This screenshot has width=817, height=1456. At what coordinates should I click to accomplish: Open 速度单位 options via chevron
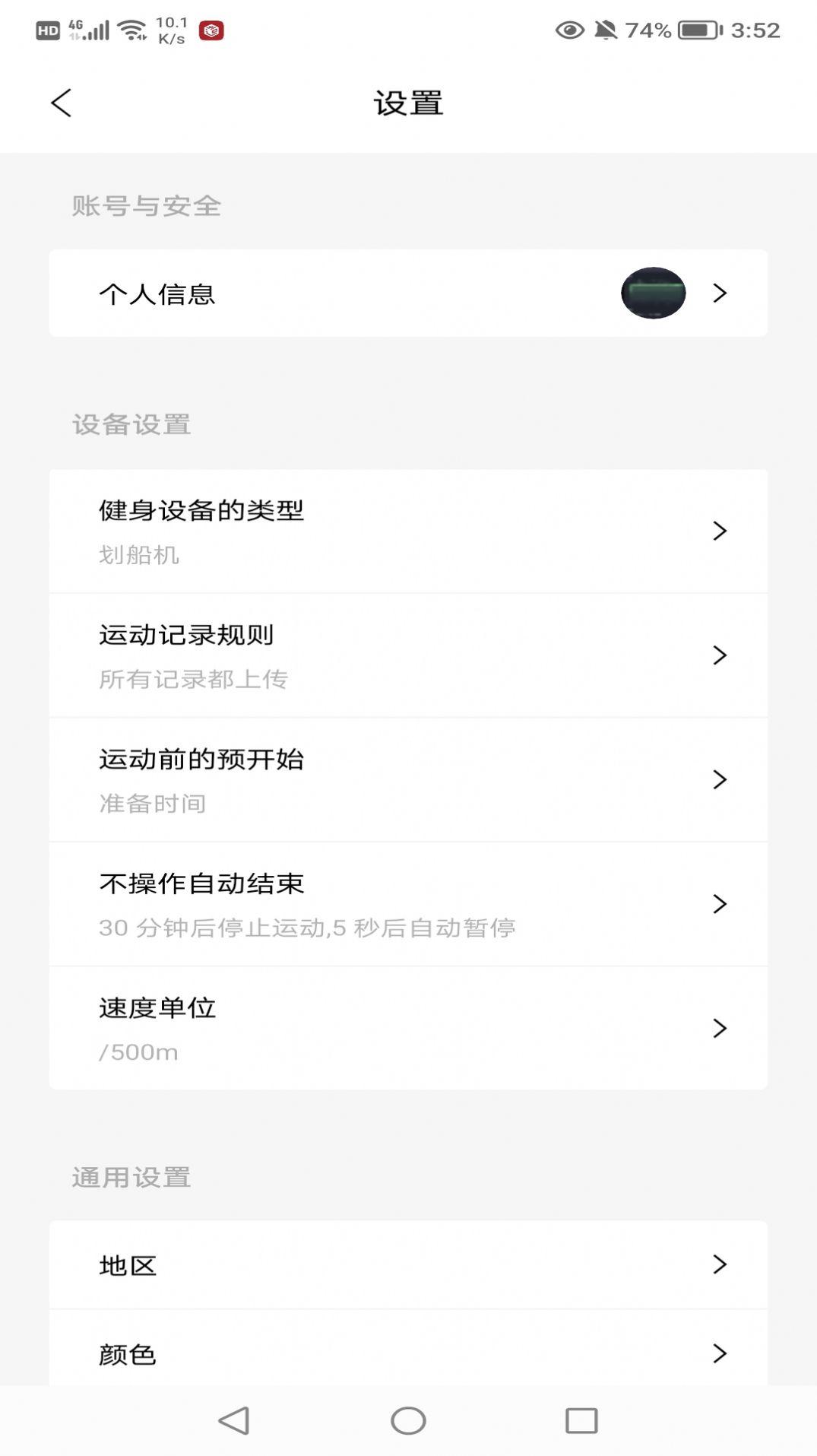(x=719, y=1028)
